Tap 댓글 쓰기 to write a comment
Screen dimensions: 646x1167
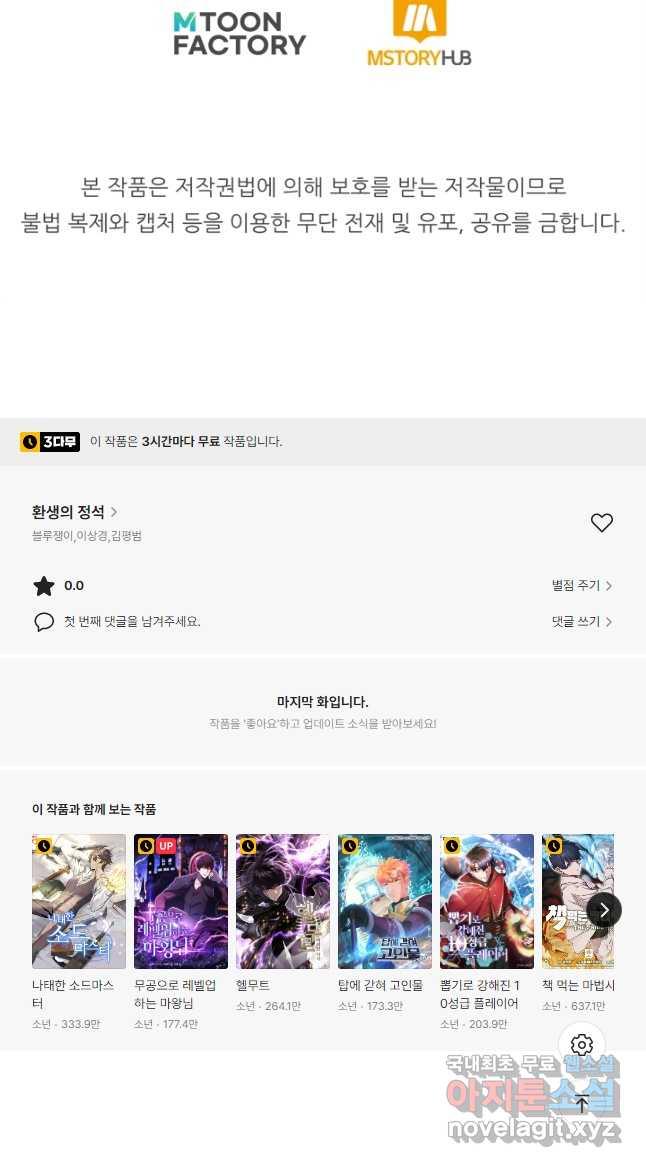click(x=582, y=622)
